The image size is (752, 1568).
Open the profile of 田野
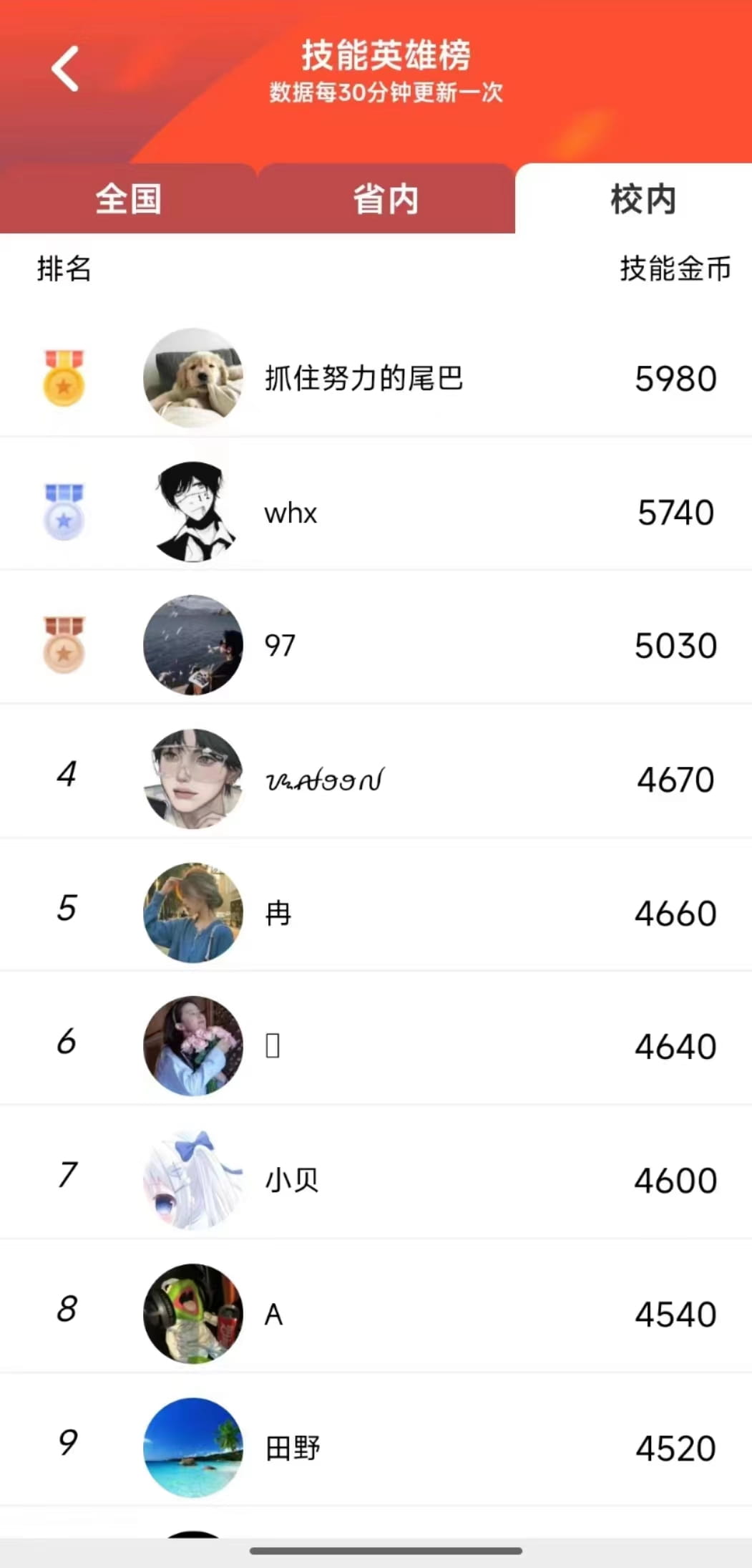(292, 1448)
